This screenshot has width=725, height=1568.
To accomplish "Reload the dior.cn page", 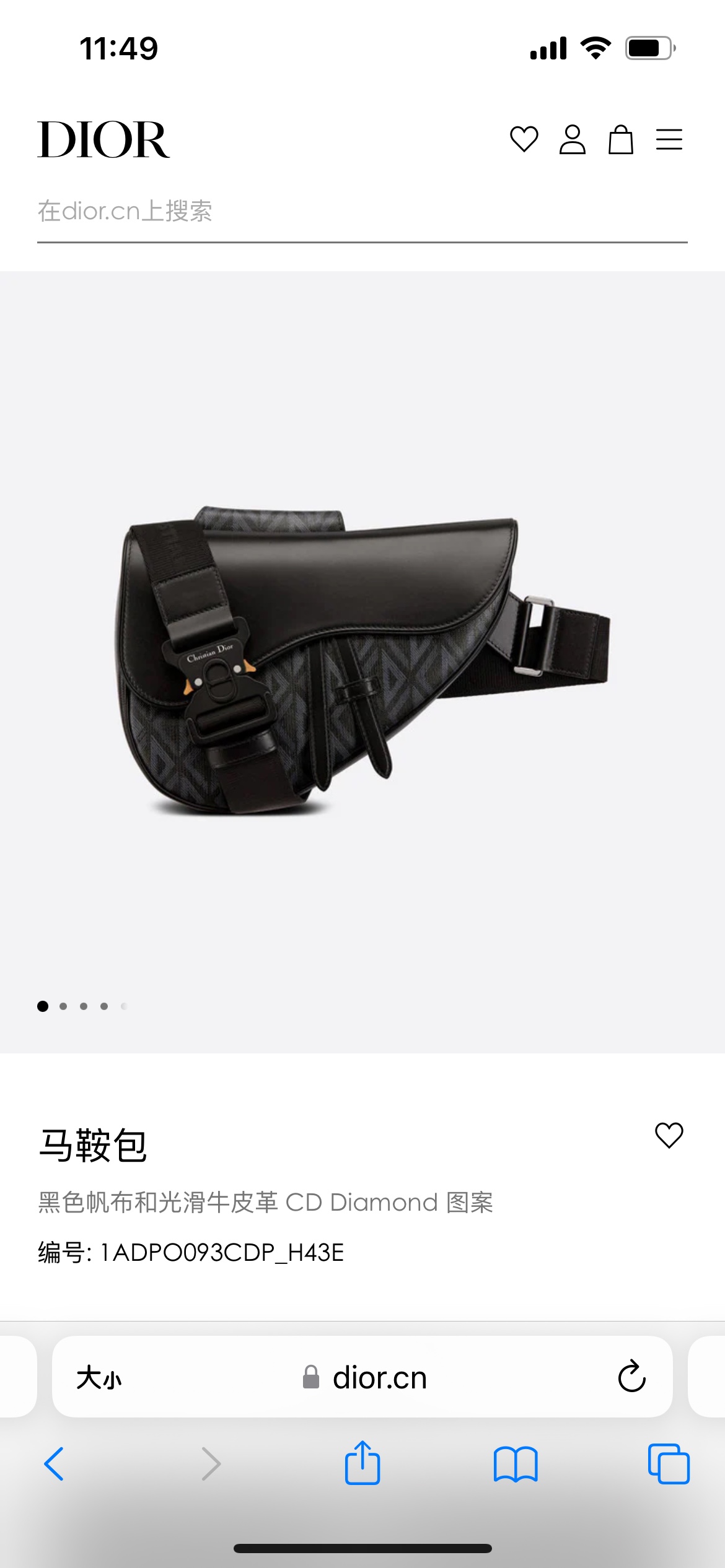I will pos(631,1377).
